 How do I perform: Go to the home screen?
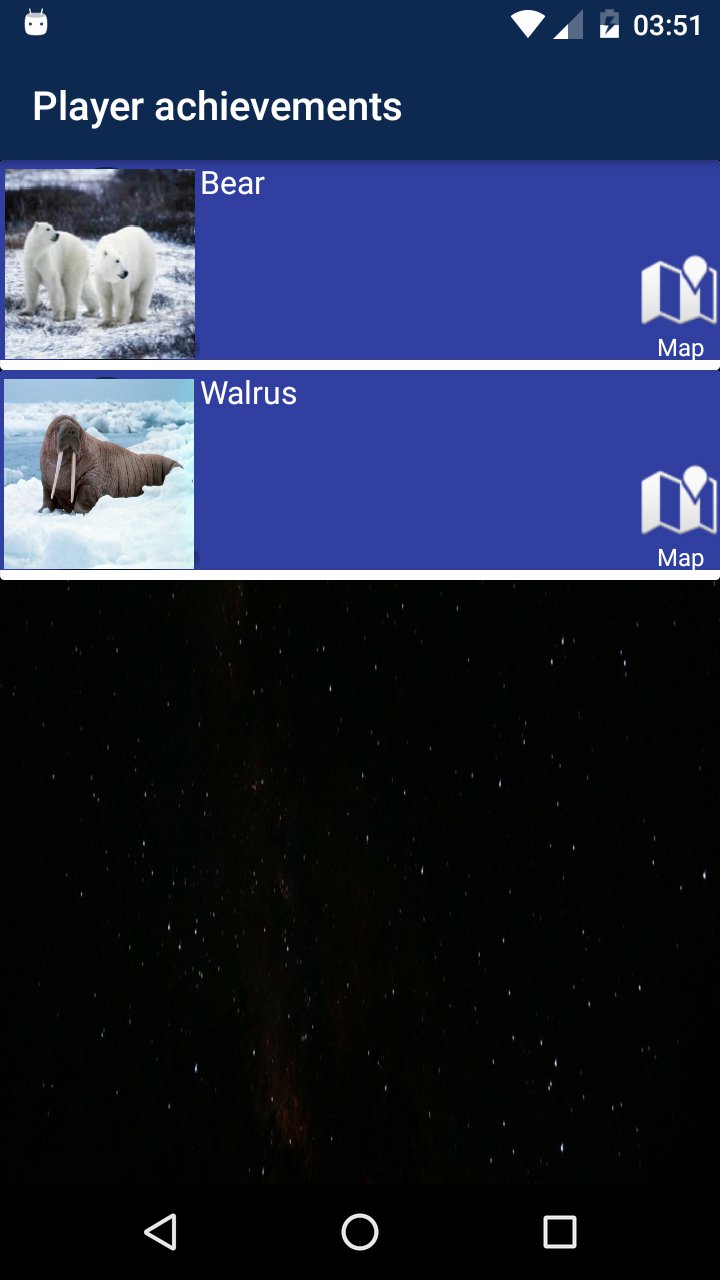360,1232
